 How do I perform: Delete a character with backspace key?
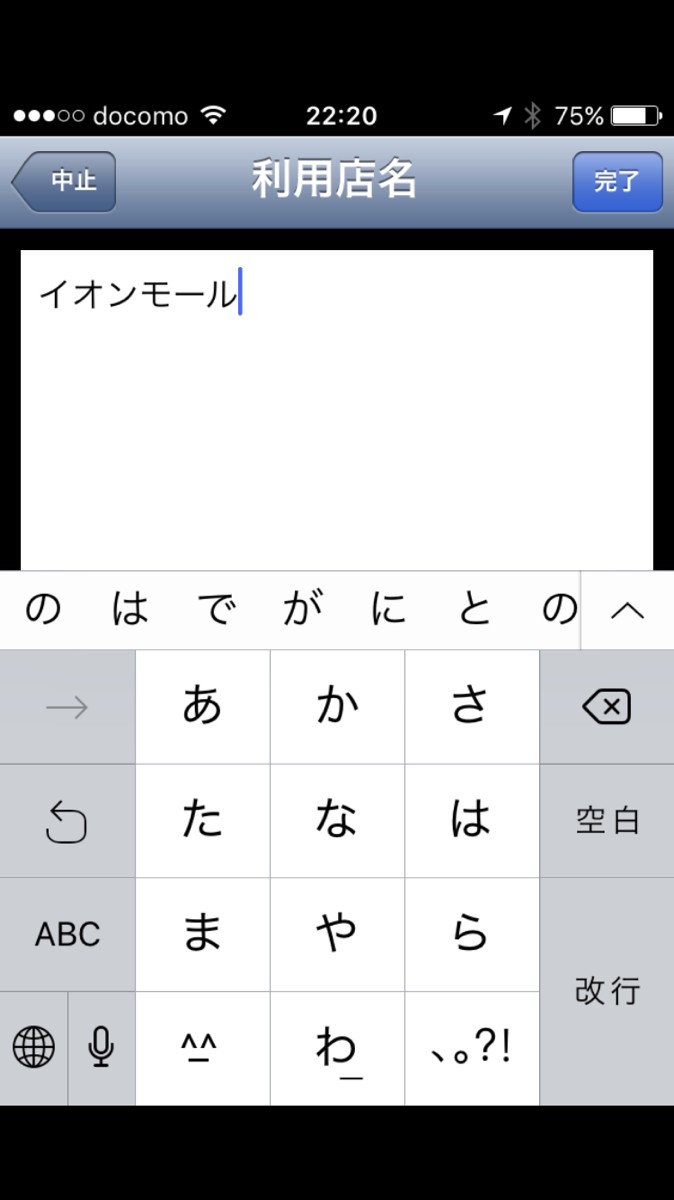[x=606, y=708]
